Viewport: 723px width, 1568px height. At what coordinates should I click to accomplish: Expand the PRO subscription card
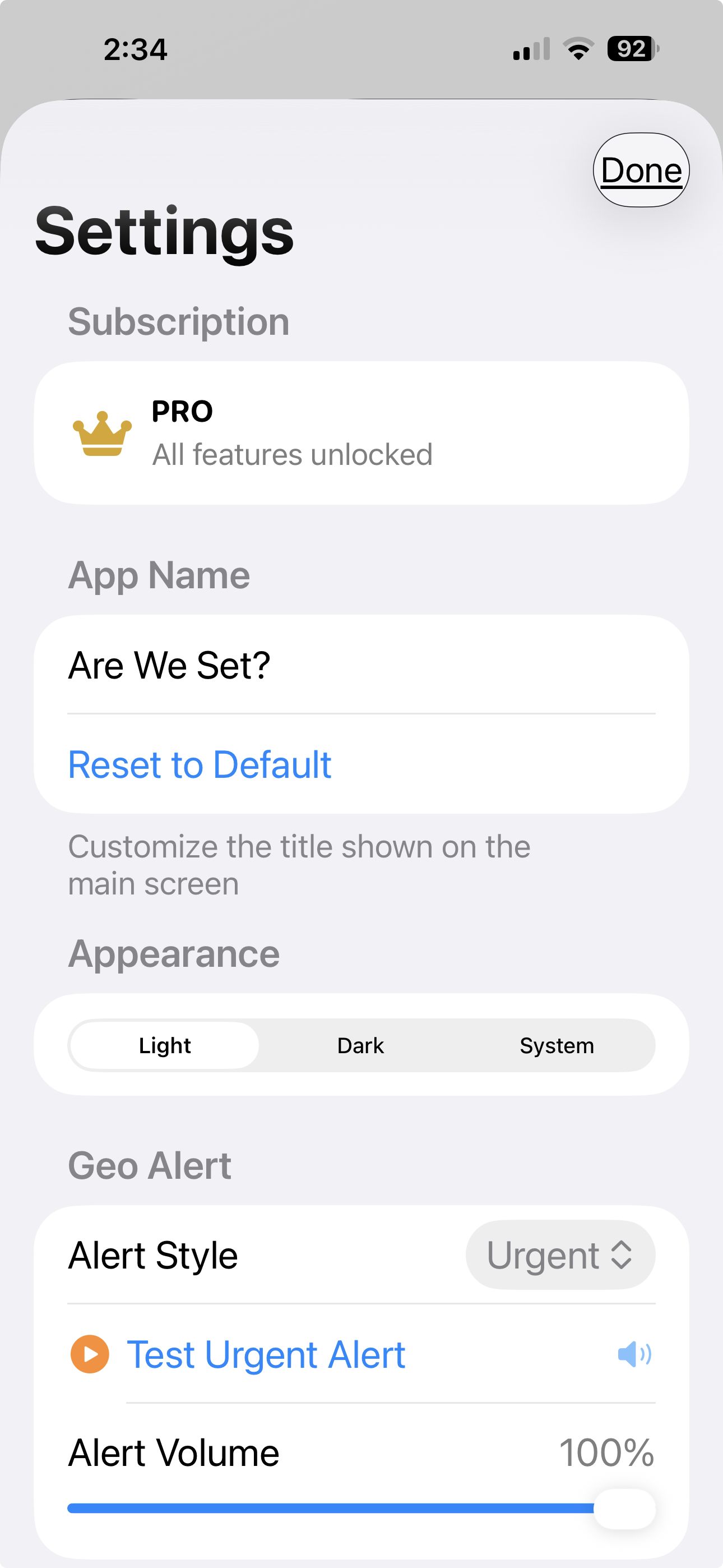click(361, 432)
